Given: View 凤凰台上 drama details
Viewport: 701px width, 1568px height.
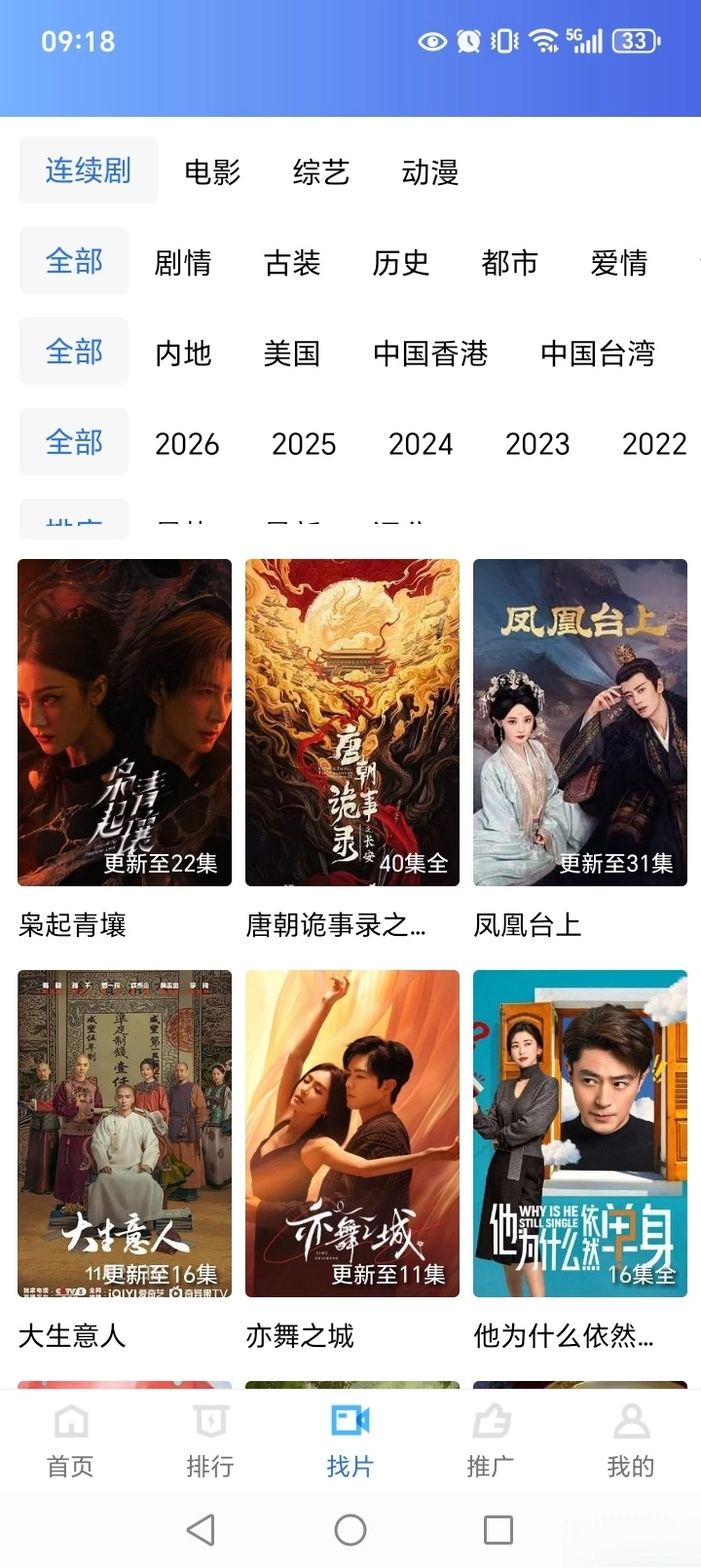Looking at the screenshot, I should 580,723.
